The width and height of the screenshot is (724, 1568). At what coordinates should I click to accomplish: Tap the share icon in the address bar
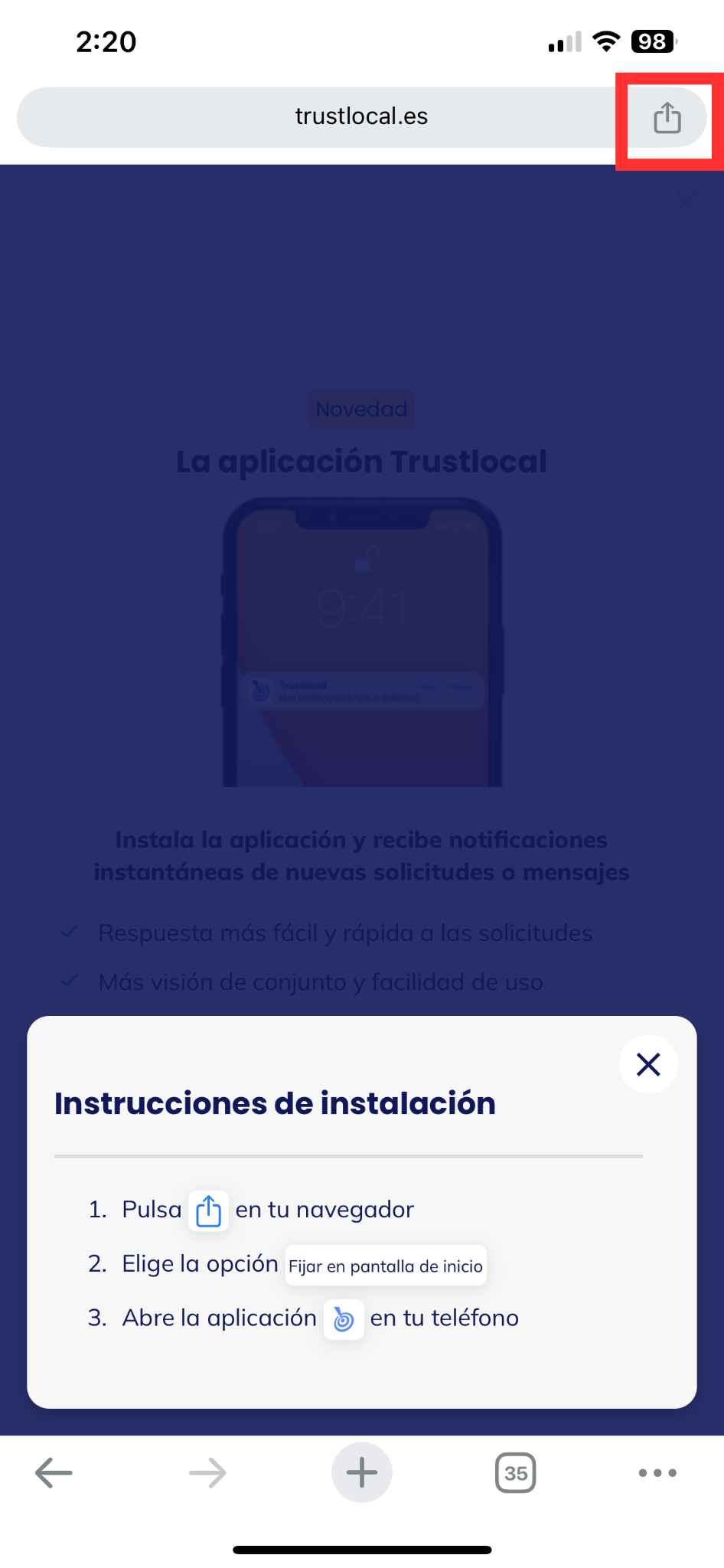(x=667, y=118)
